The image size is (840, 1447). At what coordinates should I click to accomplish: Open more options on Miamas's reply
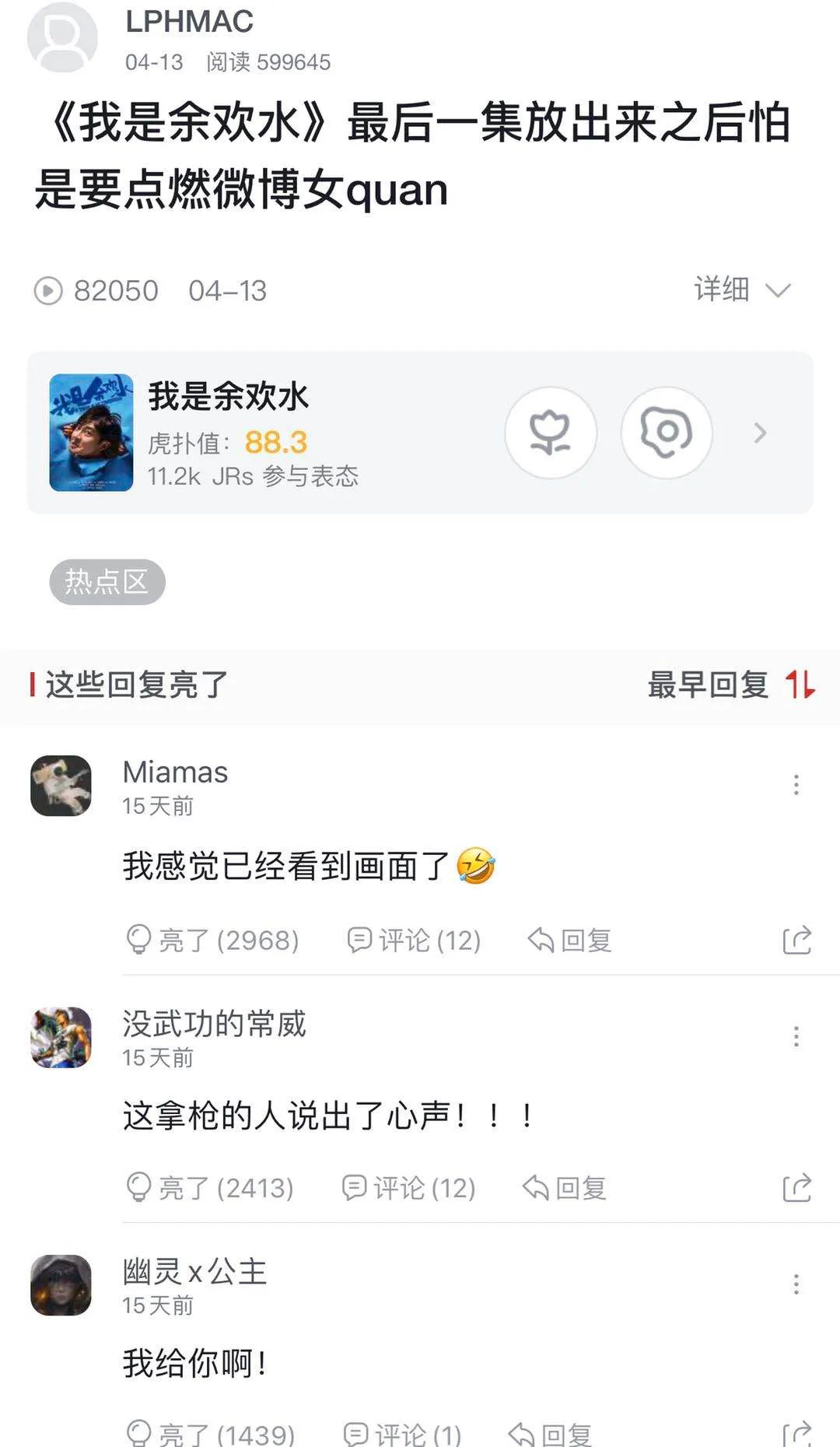[x=796, y=784]
